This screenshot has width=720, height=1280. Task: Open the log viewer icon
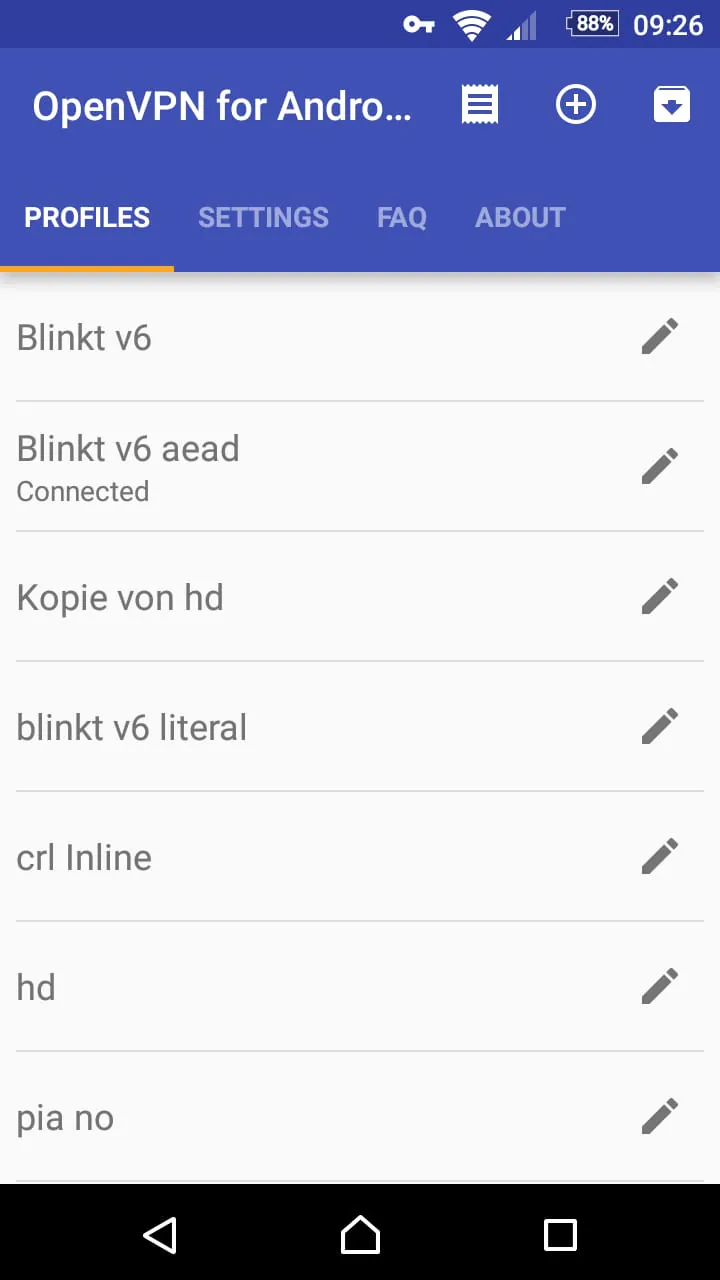point(479,104)
